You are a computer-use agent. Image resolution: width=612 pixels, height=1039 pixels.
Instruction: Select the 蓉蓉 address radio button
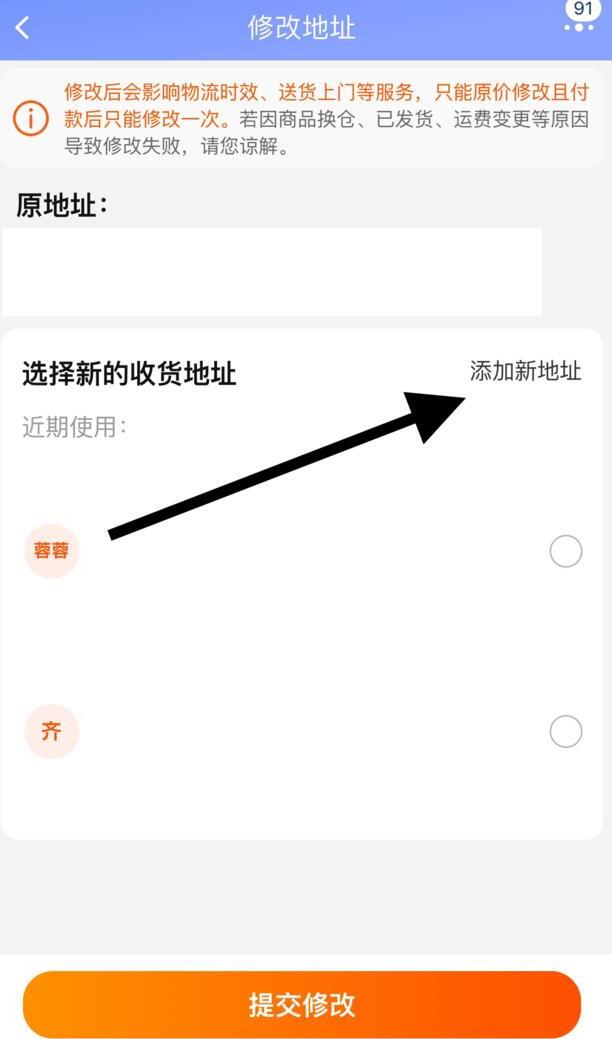click(566, 551)
